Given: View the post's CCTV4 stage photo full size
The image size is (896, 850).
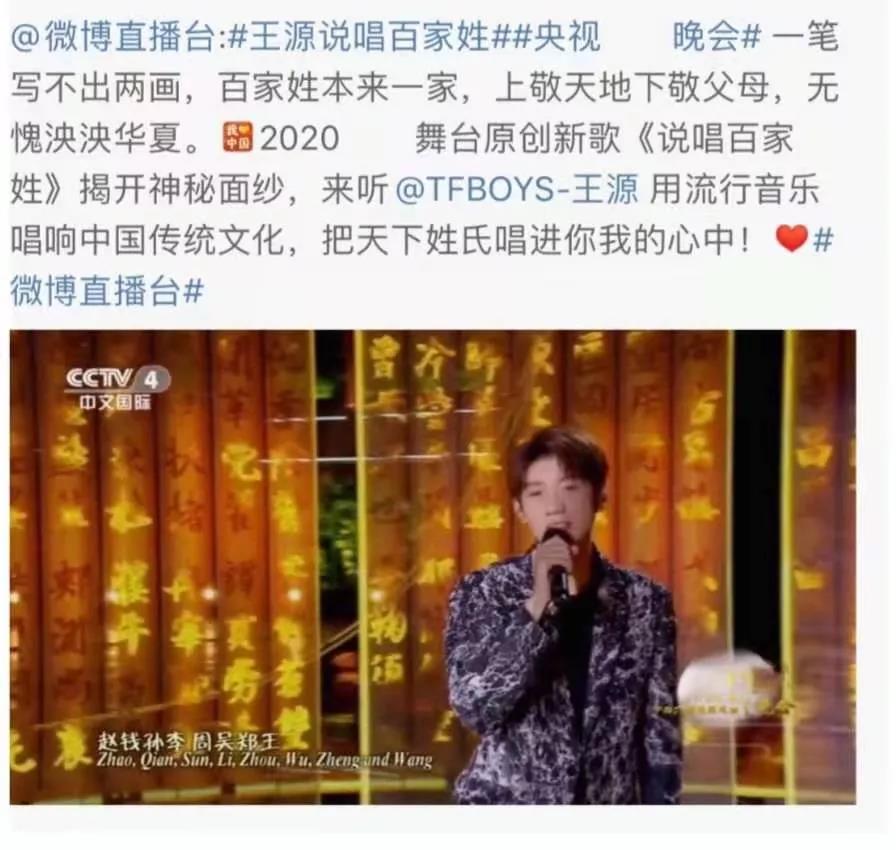Looking at the screenshot, I should click(x=432, y=566).
